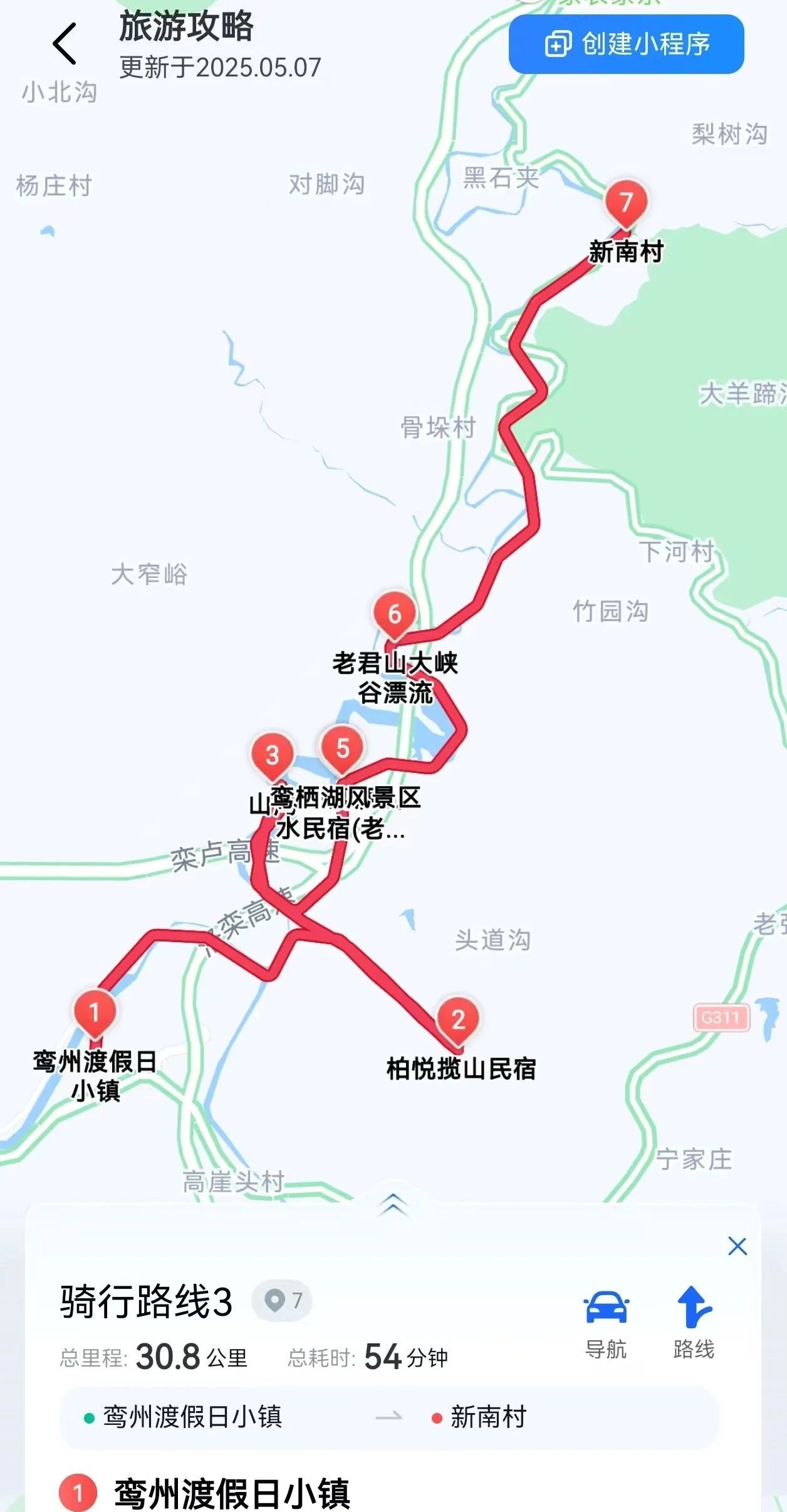Close the 骑行路线3 panel
The width and height of the screenshot is (787, 1512).
[737, 1247]
